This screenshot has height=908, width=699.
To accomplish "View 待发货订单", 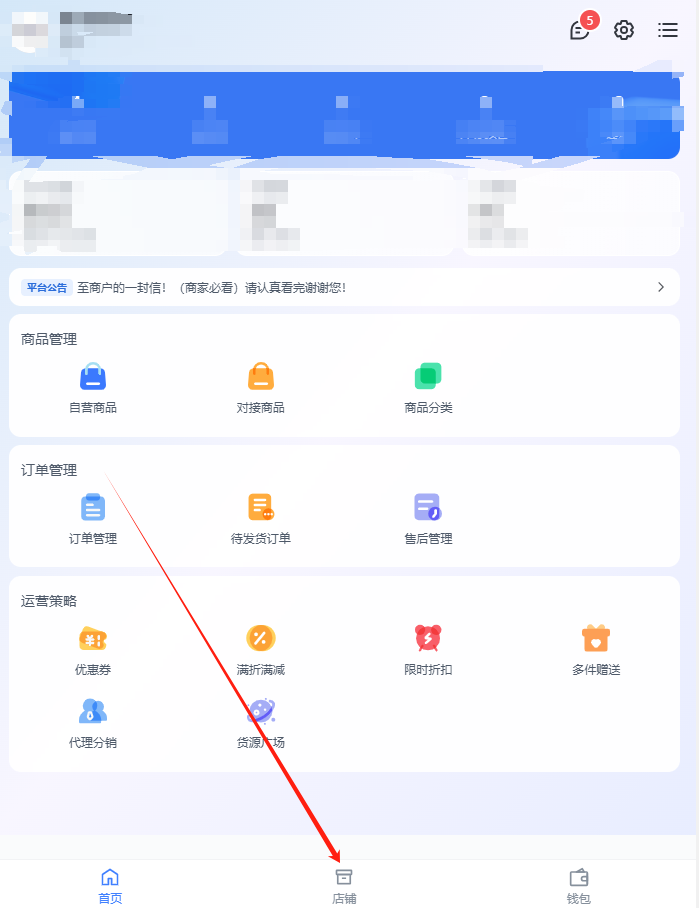I will (x=261, y=519).
